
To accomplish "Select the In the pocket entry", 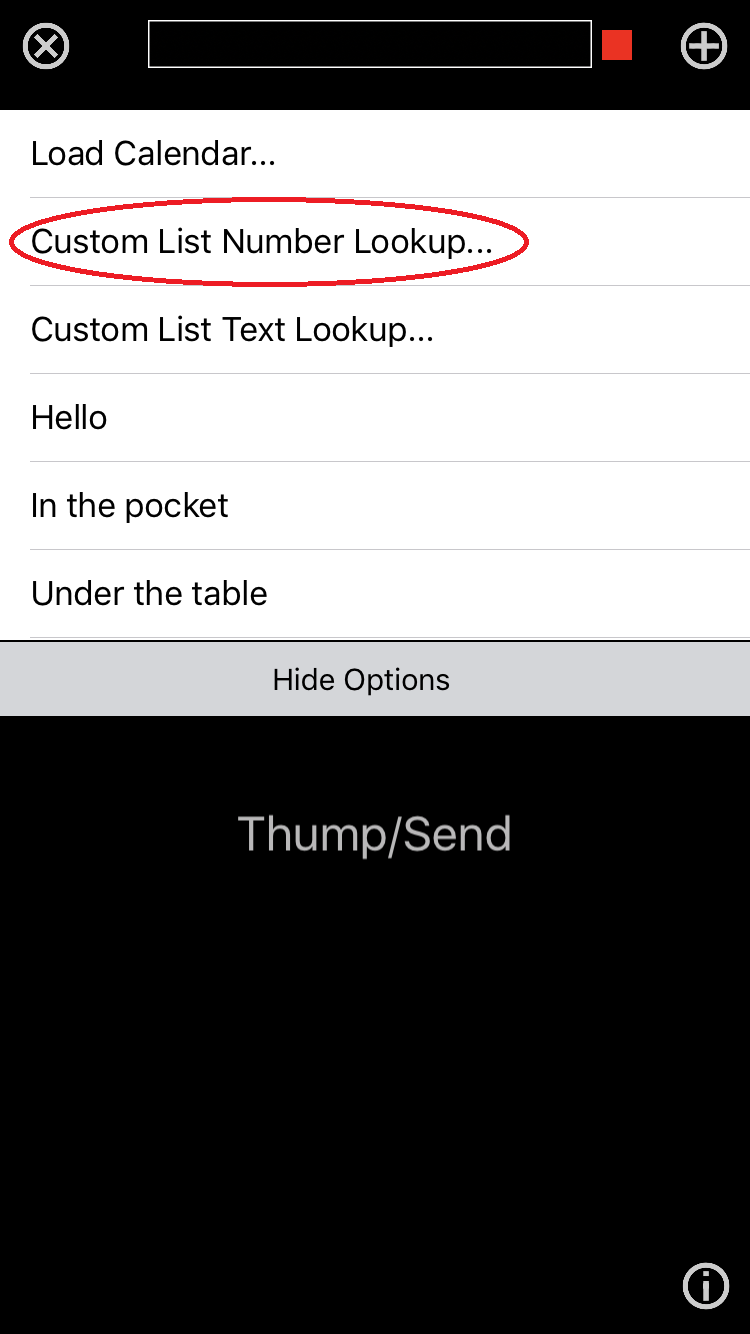I will [x=375, y=506].
